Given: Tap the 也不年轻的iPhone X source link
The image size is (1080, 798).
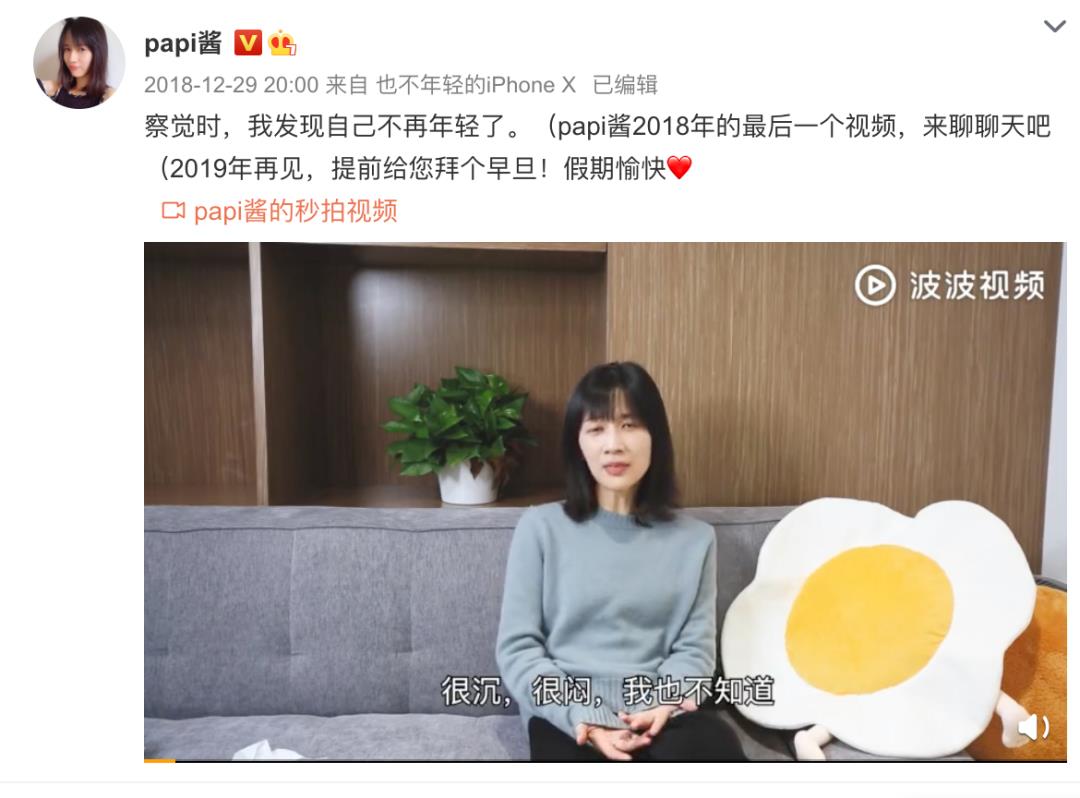Looking at the screenshot, I should pos(461,85).
